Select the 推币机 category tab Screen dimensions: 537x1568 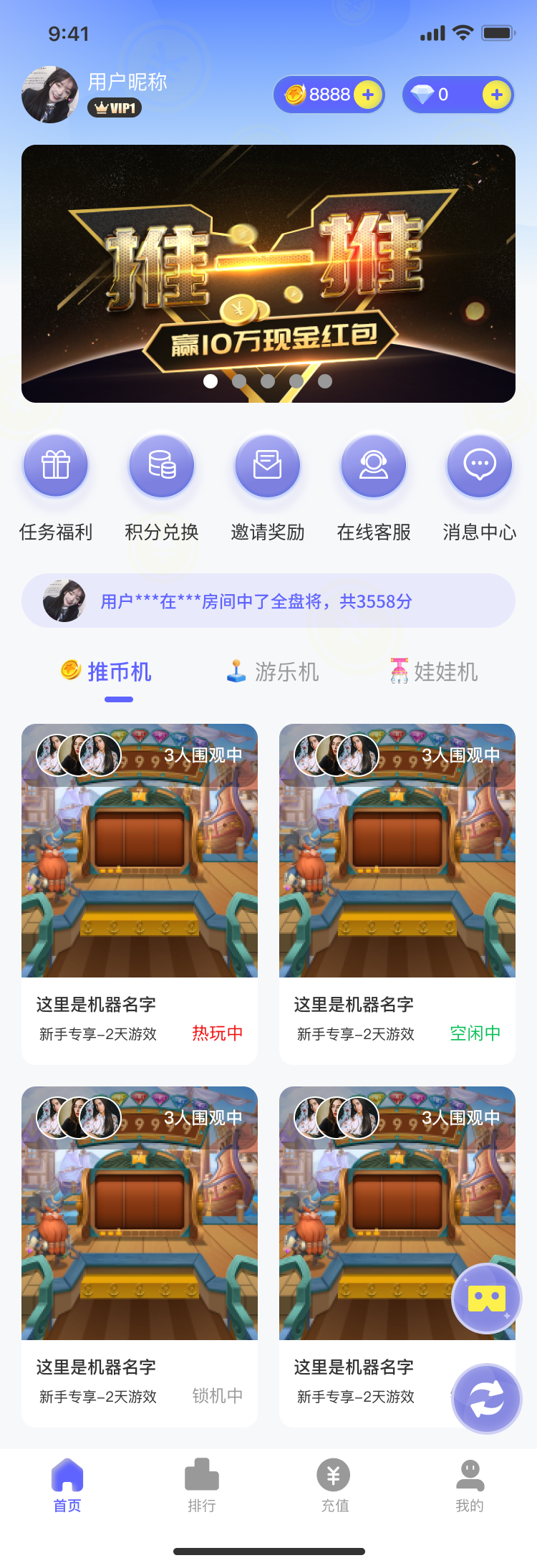tap(107, 672)
